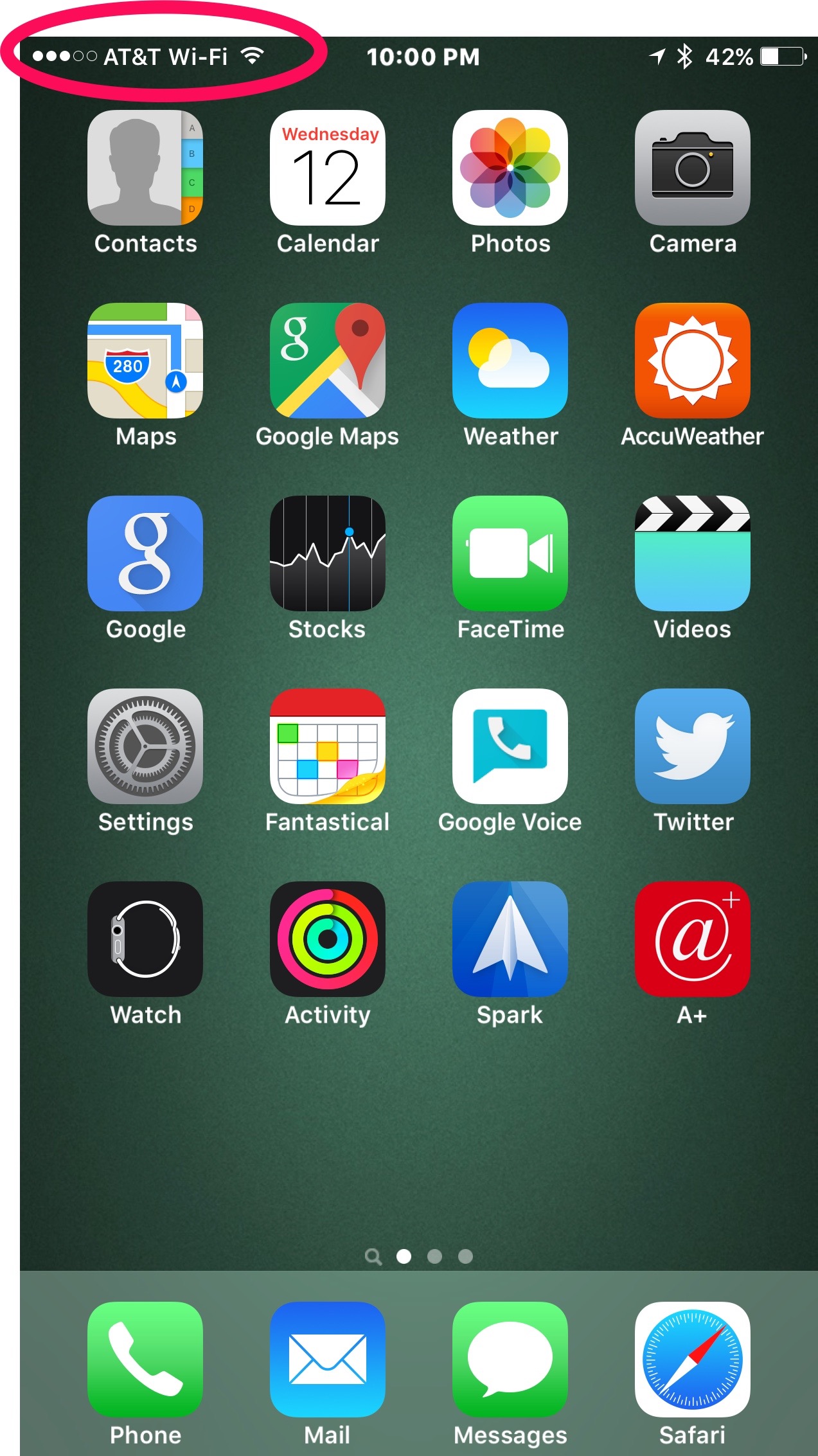The width and height of the screenshot is (818, 1456).
Task: Launch the Fantastical calendar app
Action: pos(328,746)
